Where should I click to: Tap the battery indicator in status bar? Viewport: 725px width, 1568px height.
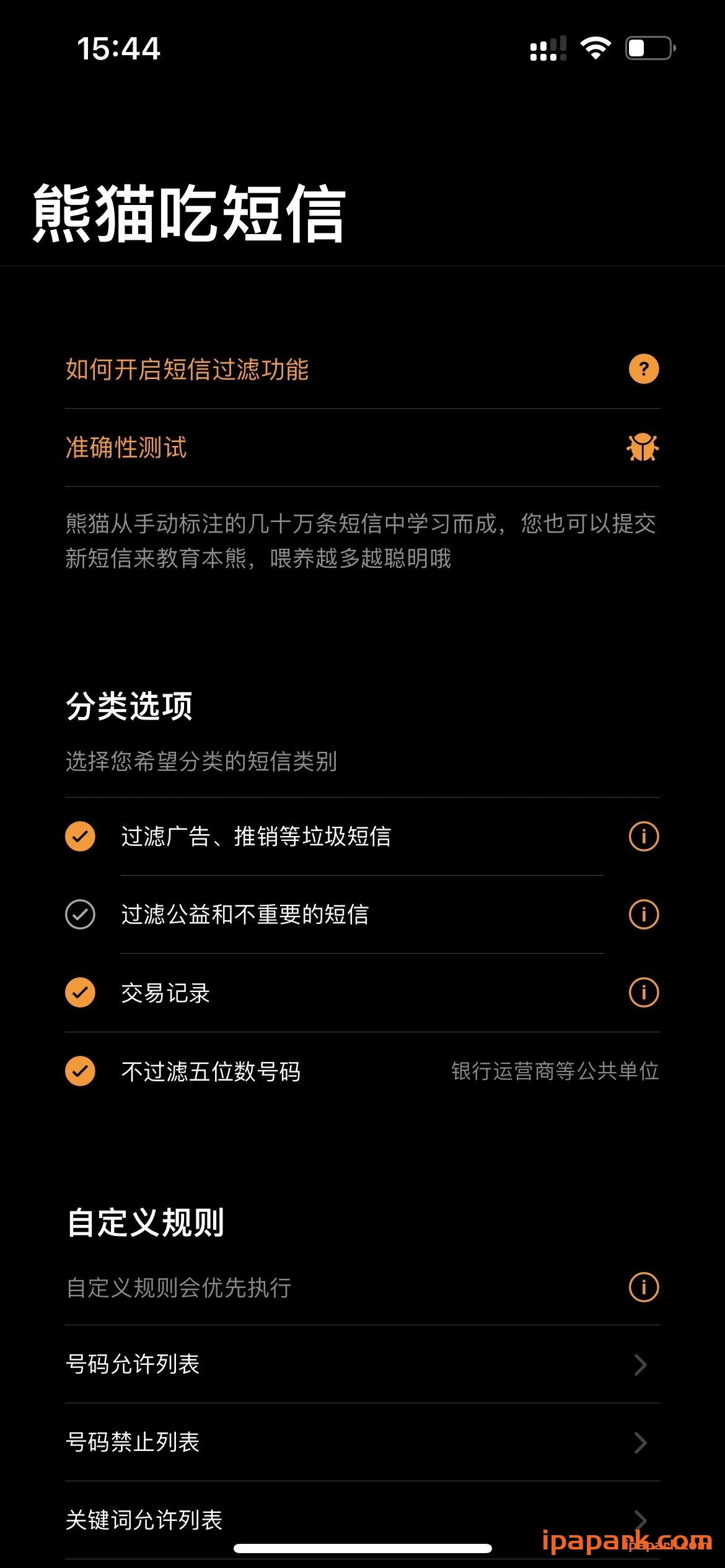(649, 48)
